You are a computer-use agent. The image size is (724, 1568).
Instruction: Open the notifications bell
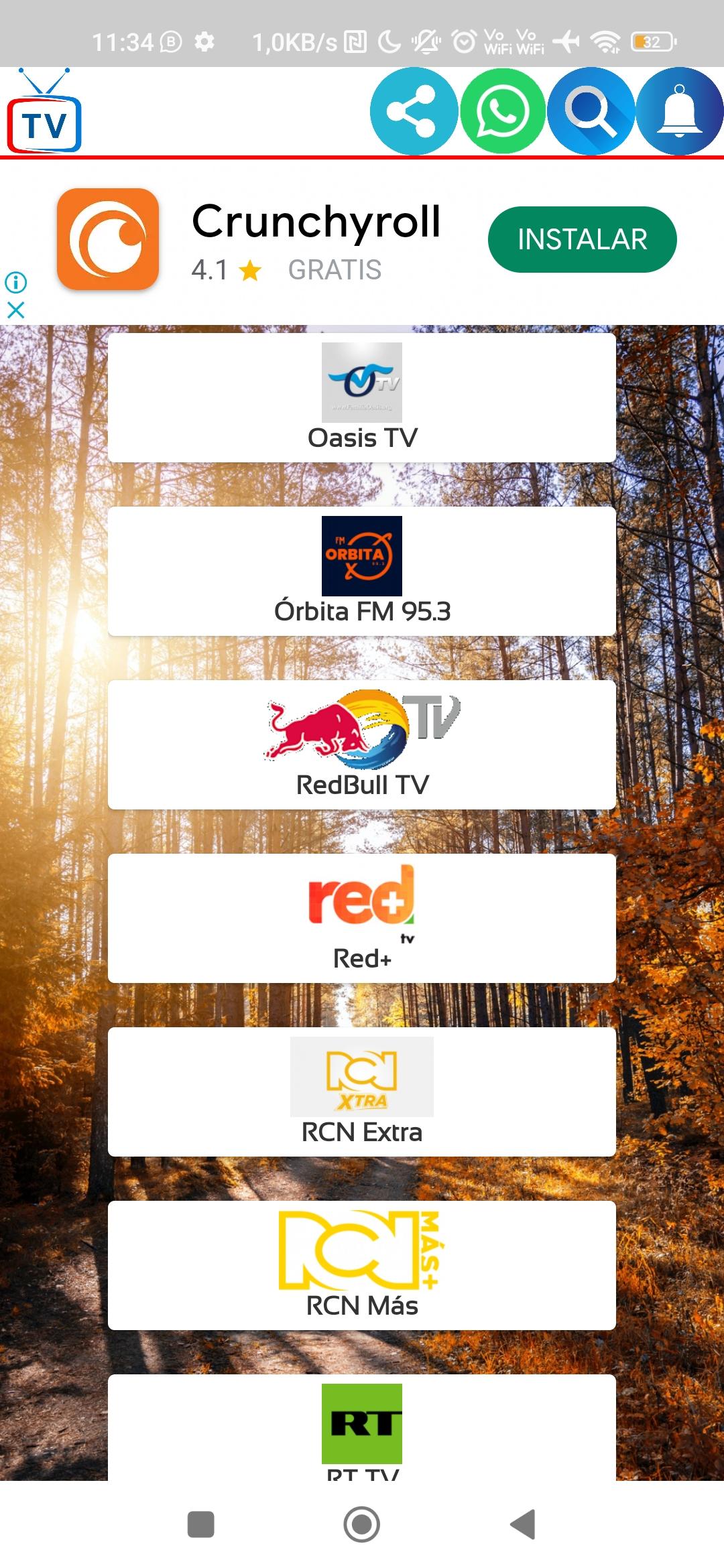point(679,111)
